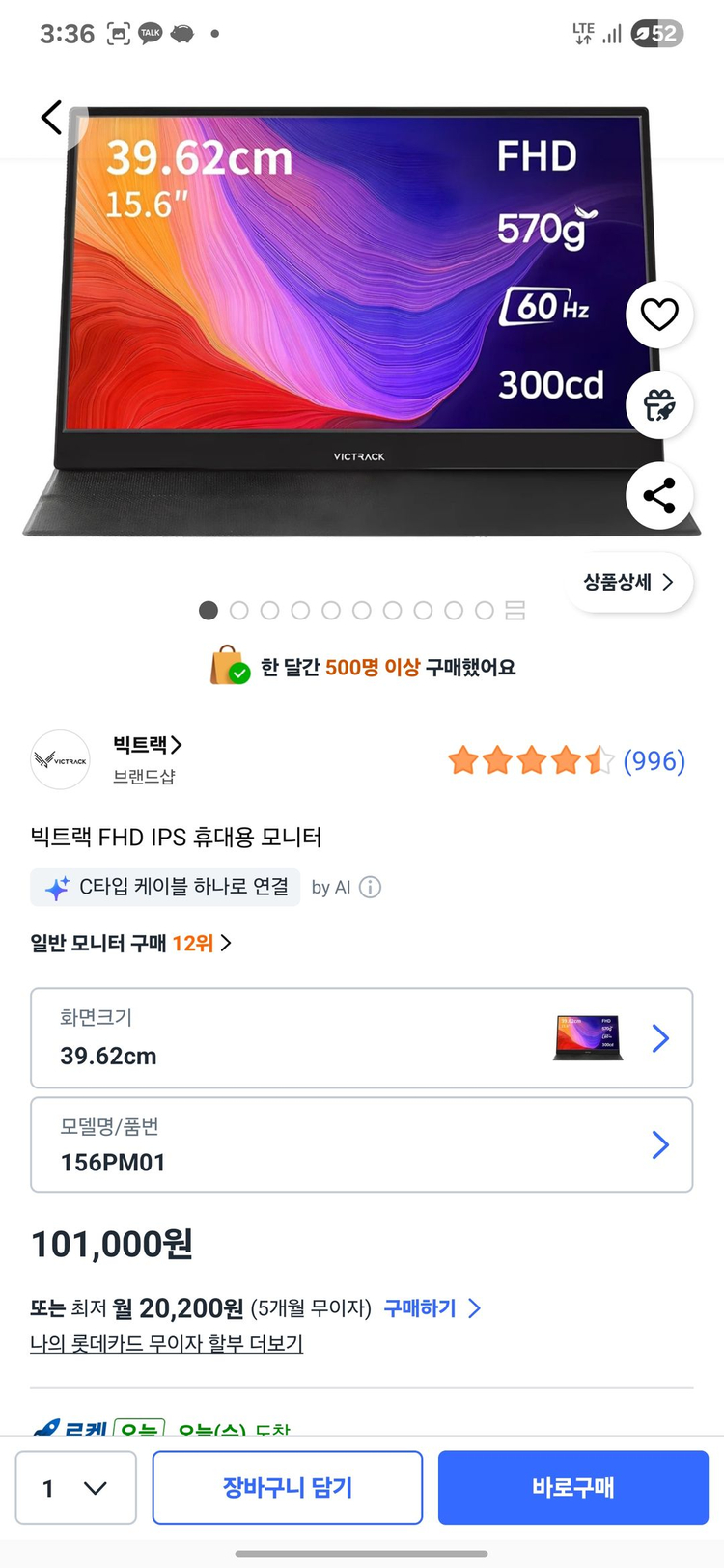View the monitor product thumbnail in the size row
The height and width of the screenshot is (1568, 724).
587,1038
